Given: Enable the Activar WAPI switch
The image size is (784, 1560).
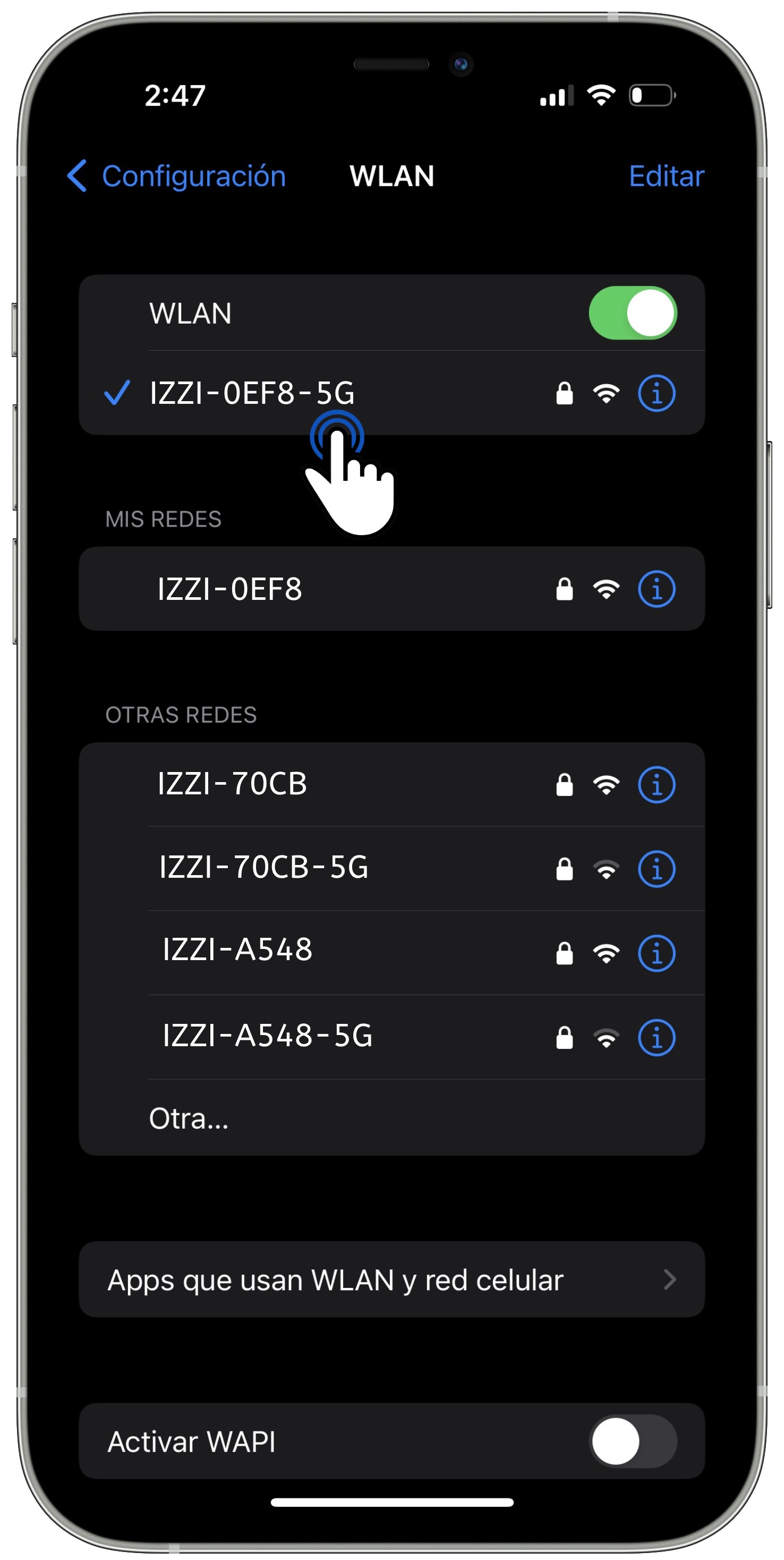Looking at the screenshot, I should 633,1440.
